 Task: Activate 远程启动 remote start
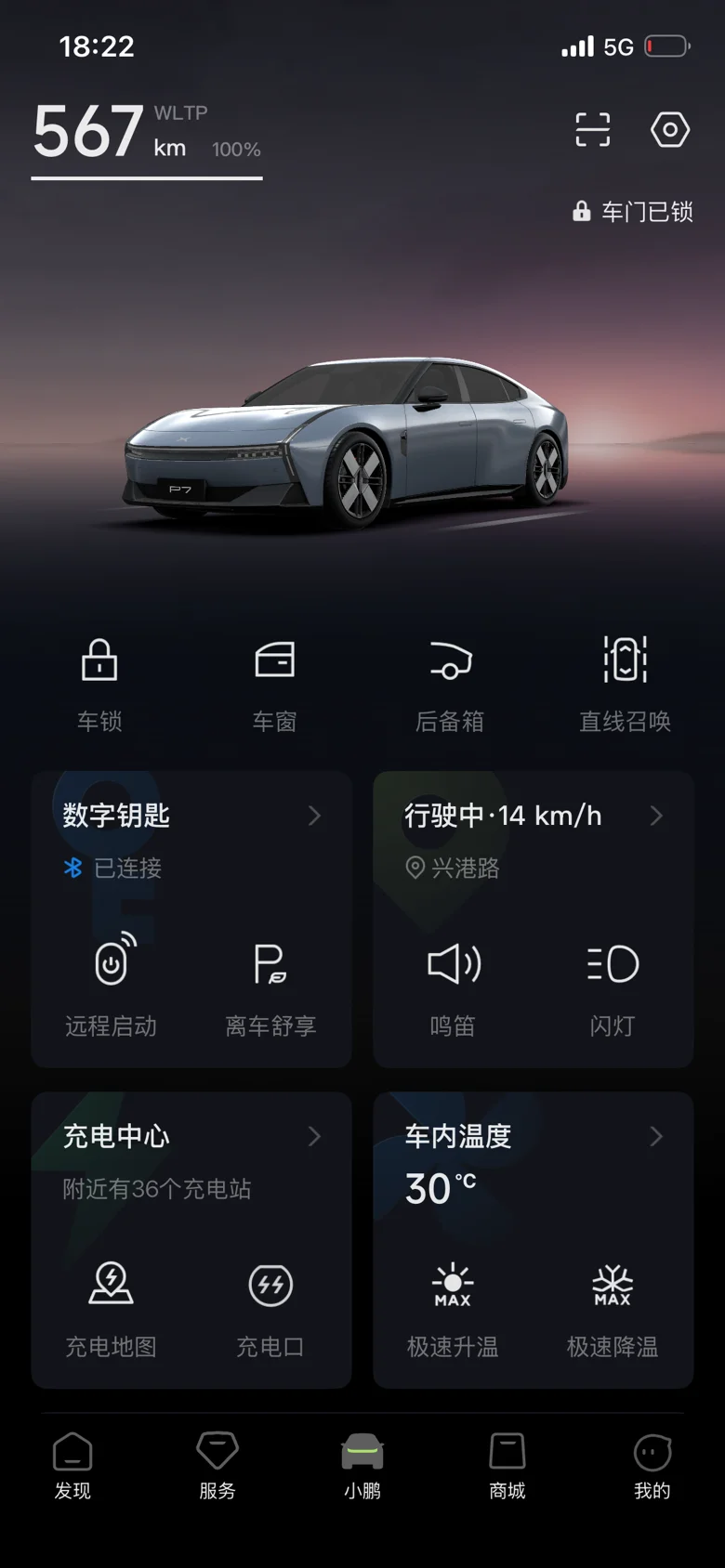pyautogui.click(x=112, y=984)
